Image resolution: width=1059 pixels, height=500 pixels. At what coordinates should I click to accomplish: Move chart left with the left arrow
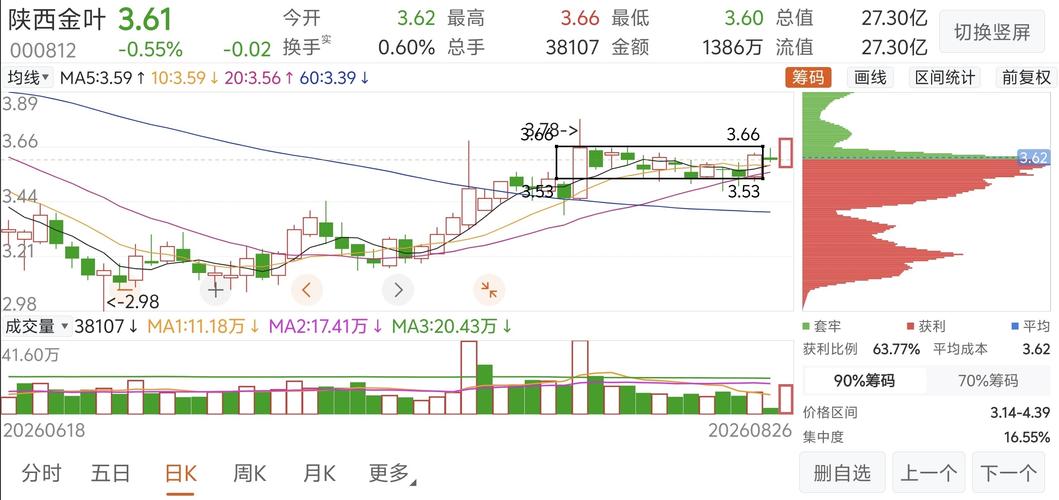click(307, 291)
